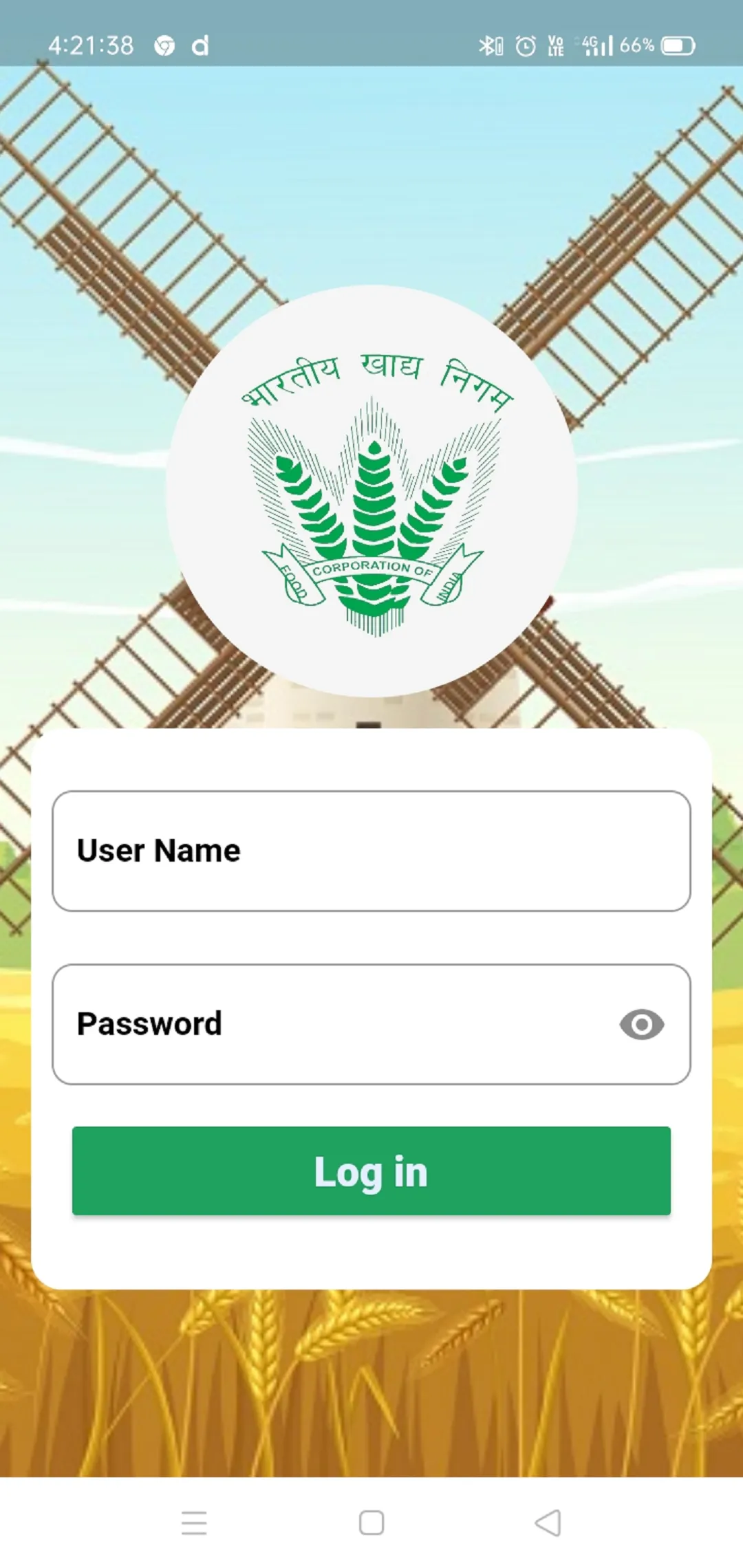Tap the FCI Corporation of India logo

point(371,488)
